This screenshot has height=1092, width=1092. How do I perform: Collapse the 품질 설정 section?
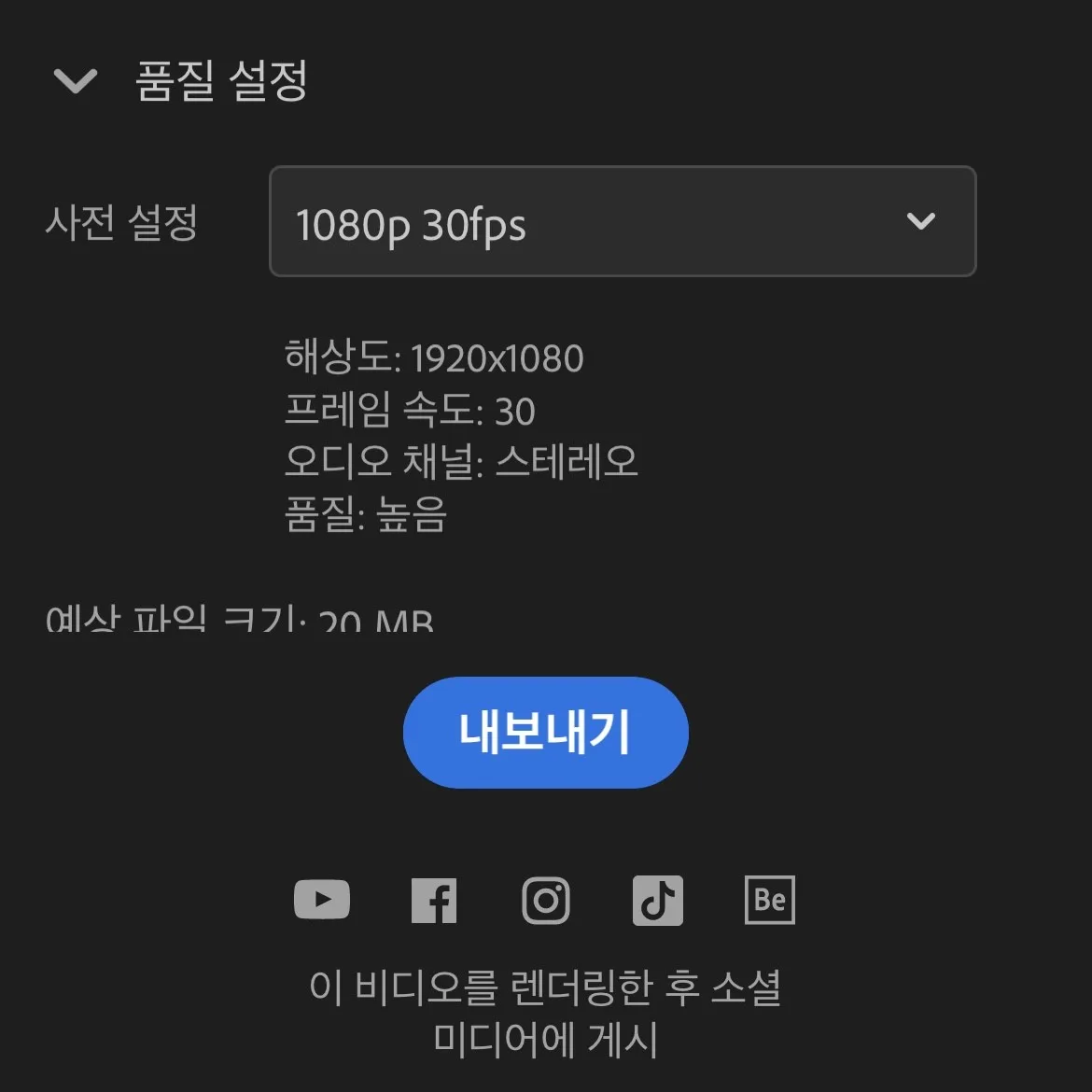(76, 81)
